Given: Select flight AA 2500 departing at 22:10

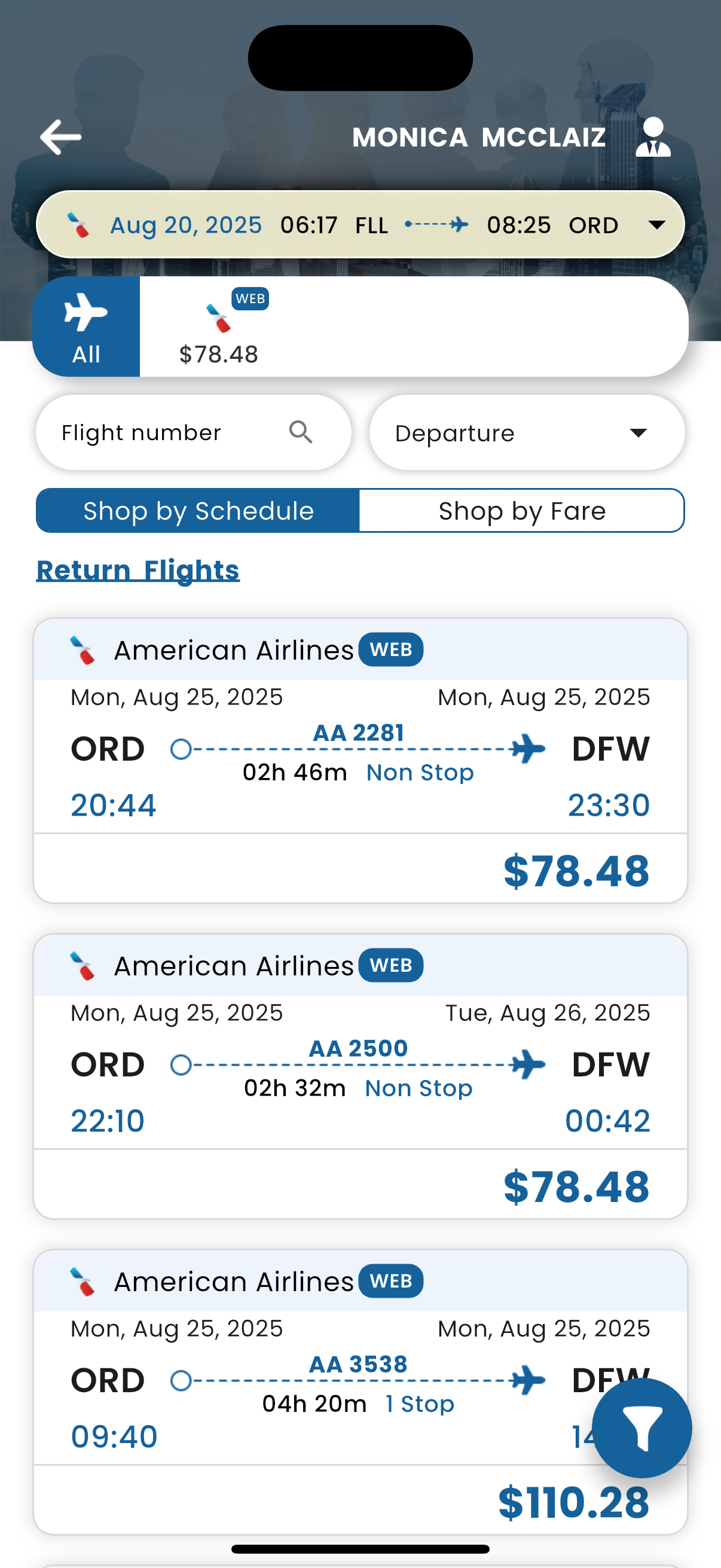Looking at the screenshot, I should point(360,1076).
